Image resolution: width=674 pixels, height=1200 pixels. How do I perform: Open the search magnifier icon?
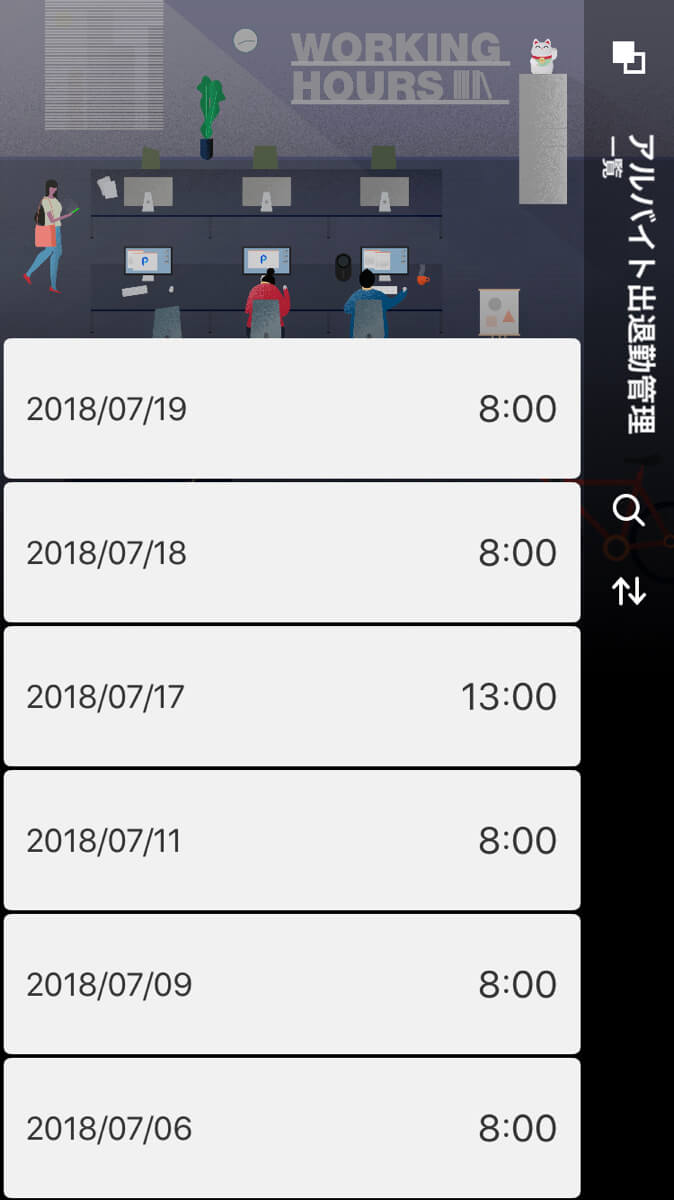tap(629, 511)
